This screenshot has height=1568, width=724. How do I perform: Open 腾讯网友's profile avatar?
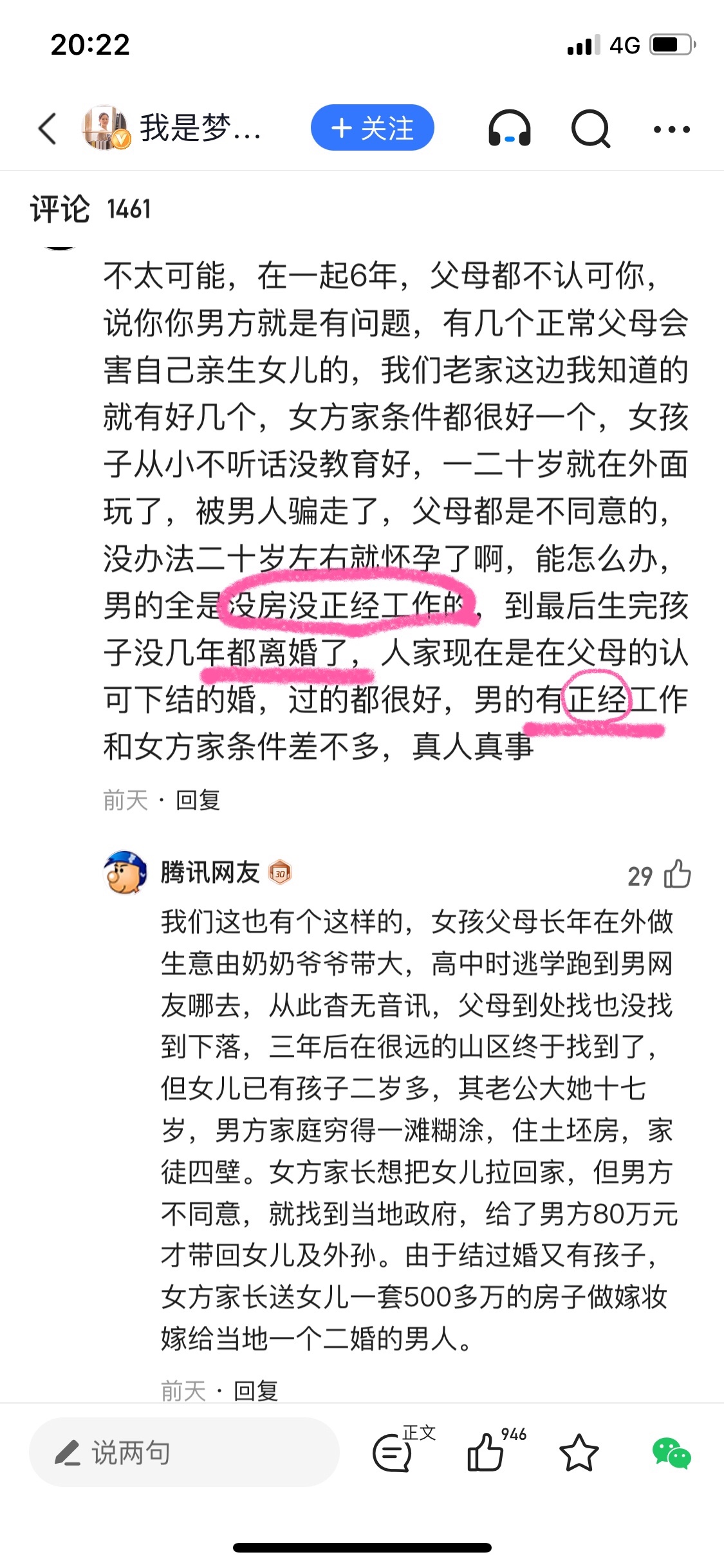click(x=125, y=872)
